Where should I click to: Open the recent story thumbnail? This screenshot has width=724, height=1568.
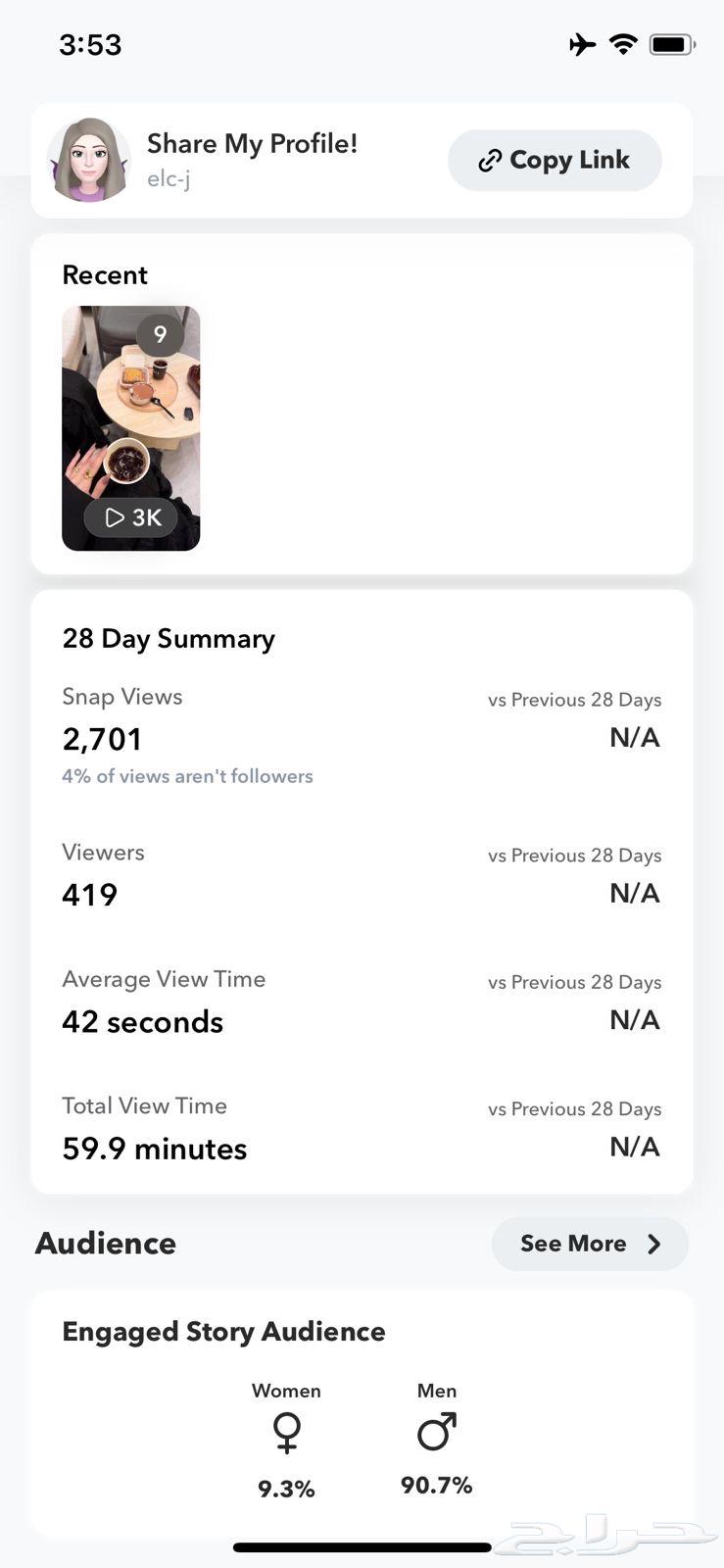click(130, 426)
